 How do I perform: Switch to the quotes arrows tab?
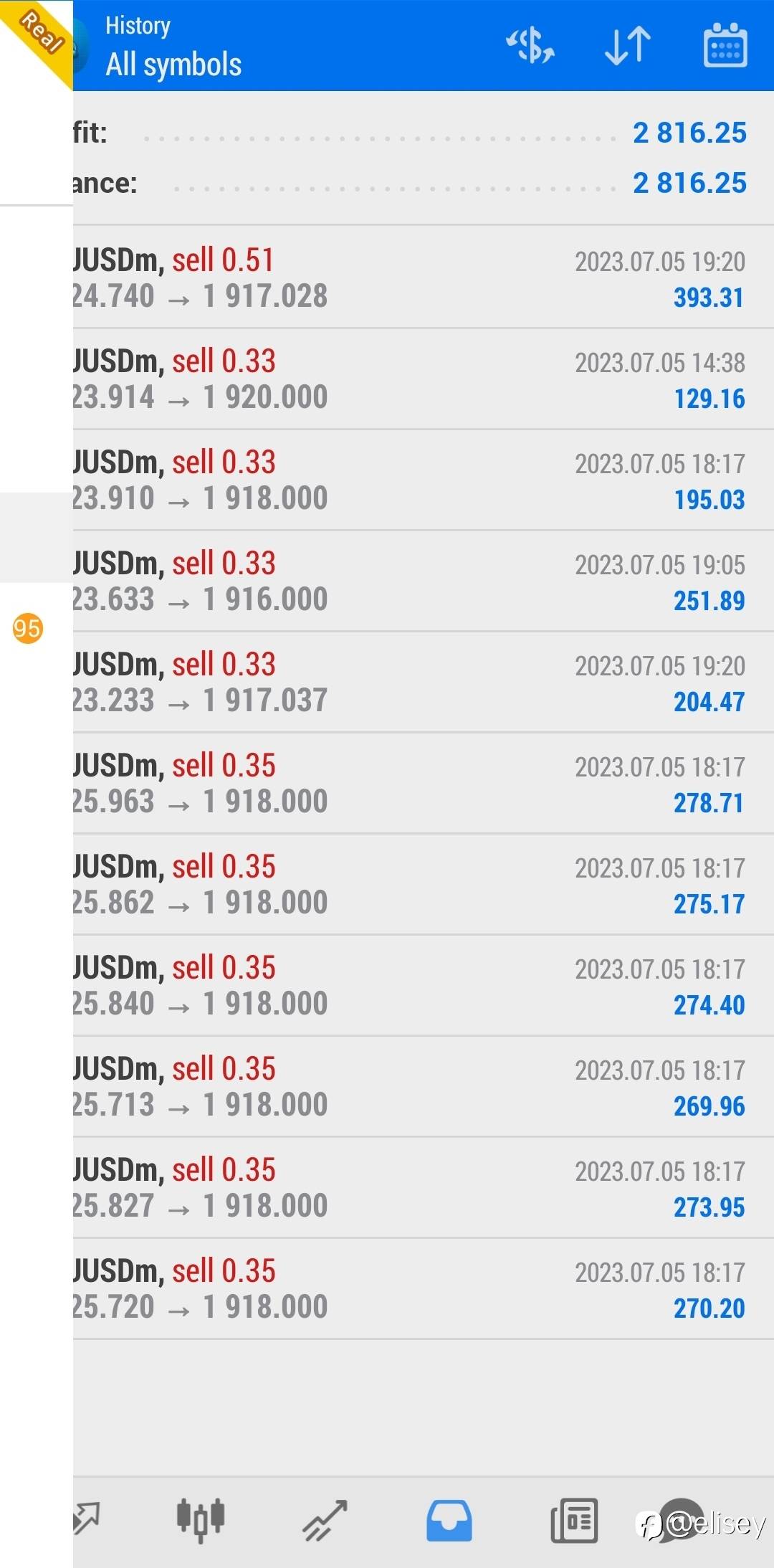(x=86, y=1518)
